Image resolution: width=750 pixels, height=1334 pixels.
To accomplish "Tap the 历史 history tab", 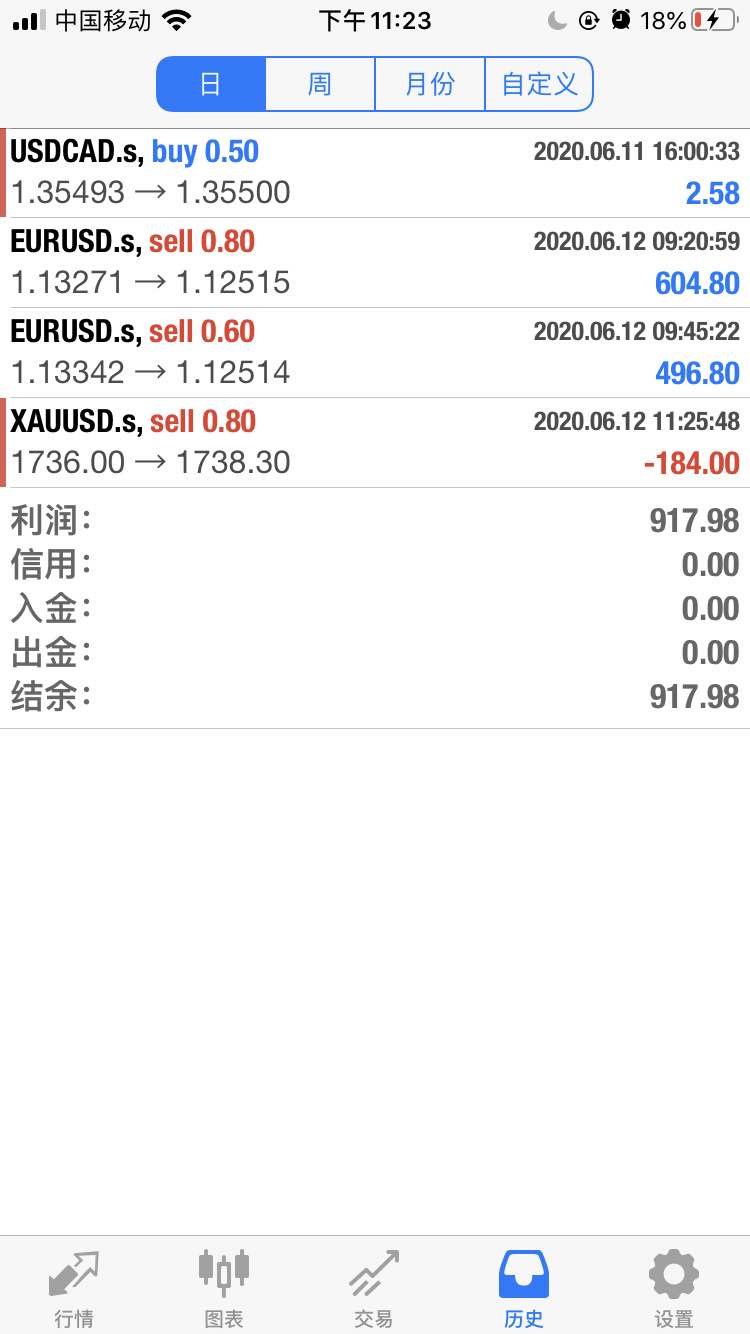I will 524,1287.
